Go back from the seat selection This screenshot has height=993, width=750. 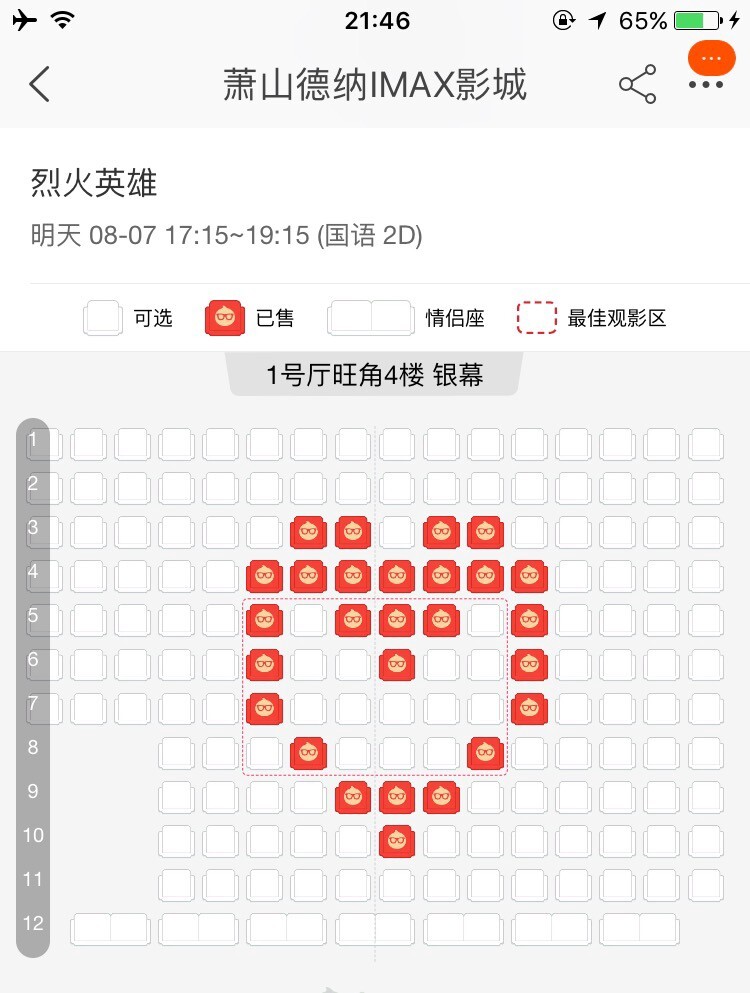tap(39, 85)
